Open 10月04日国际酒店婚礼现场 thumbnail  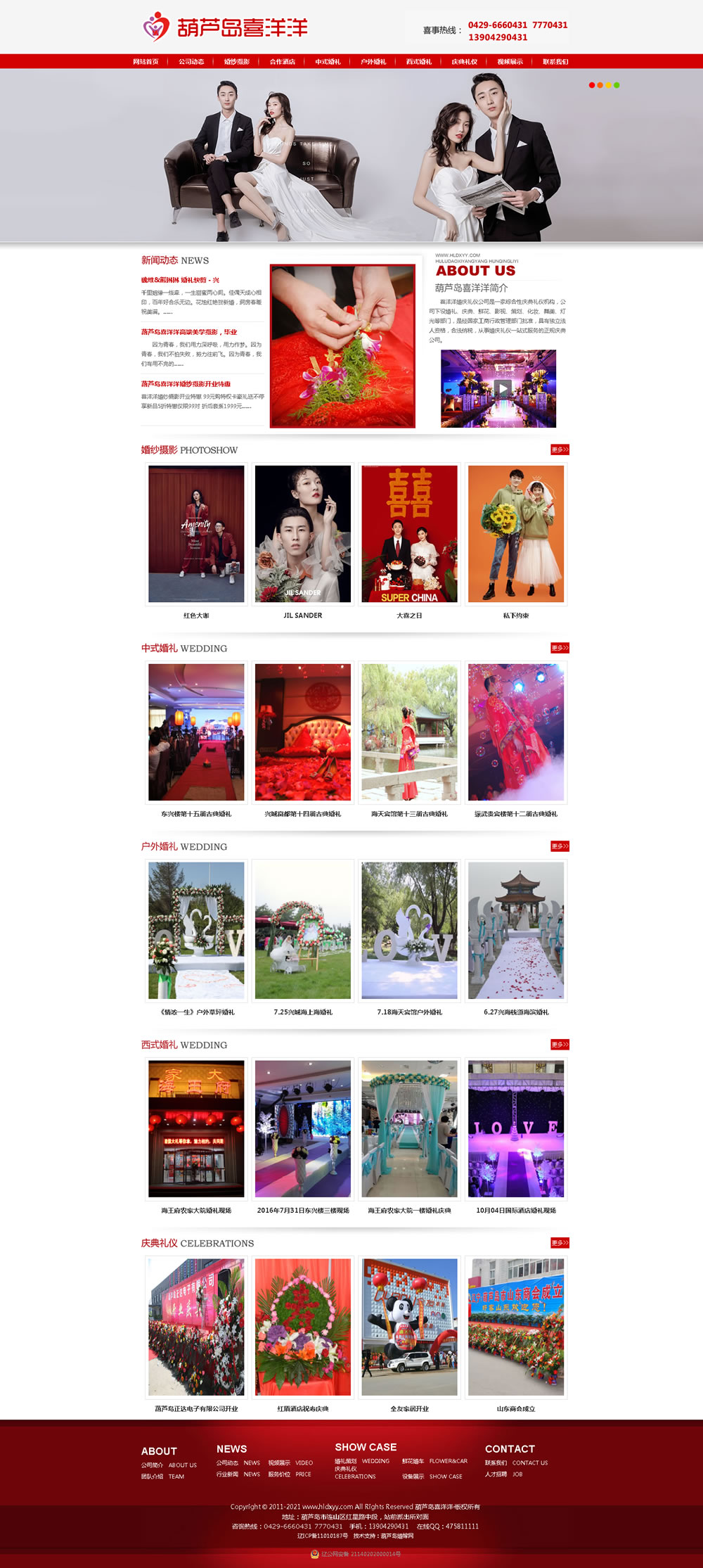(x=515, y=1129)
